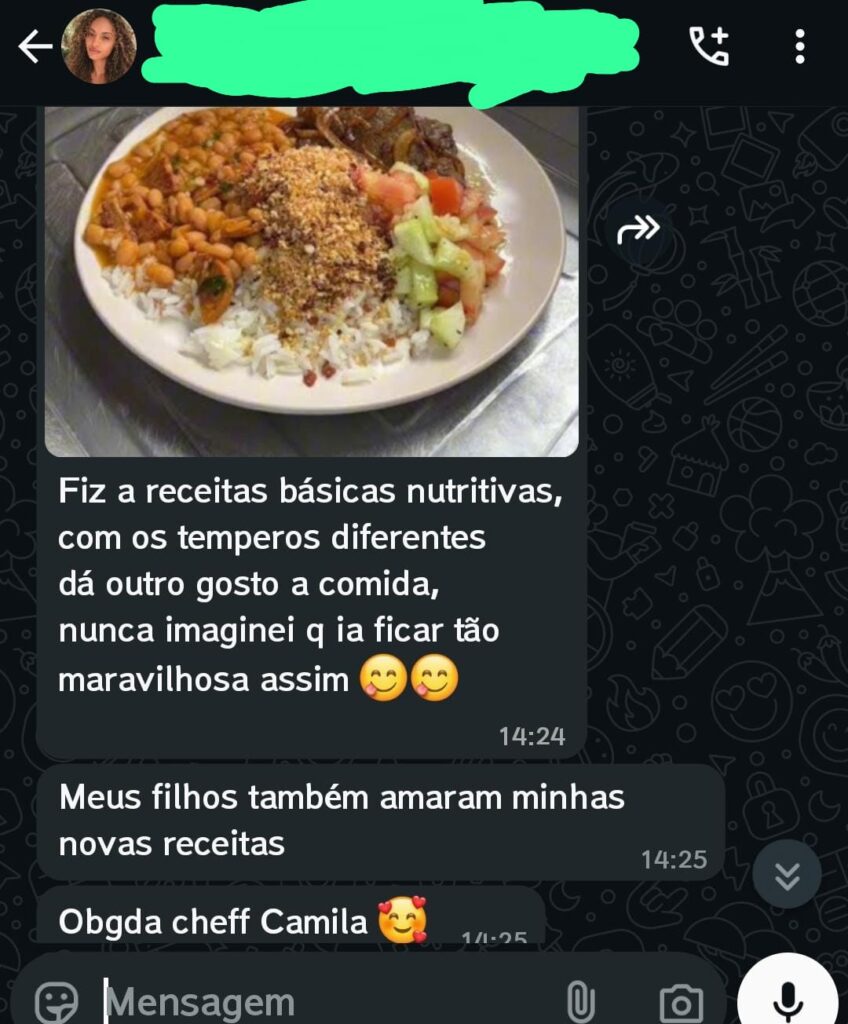Open the emoji and sticker picker
This screenshot has width=848, height=1024.
(56, 1002)
